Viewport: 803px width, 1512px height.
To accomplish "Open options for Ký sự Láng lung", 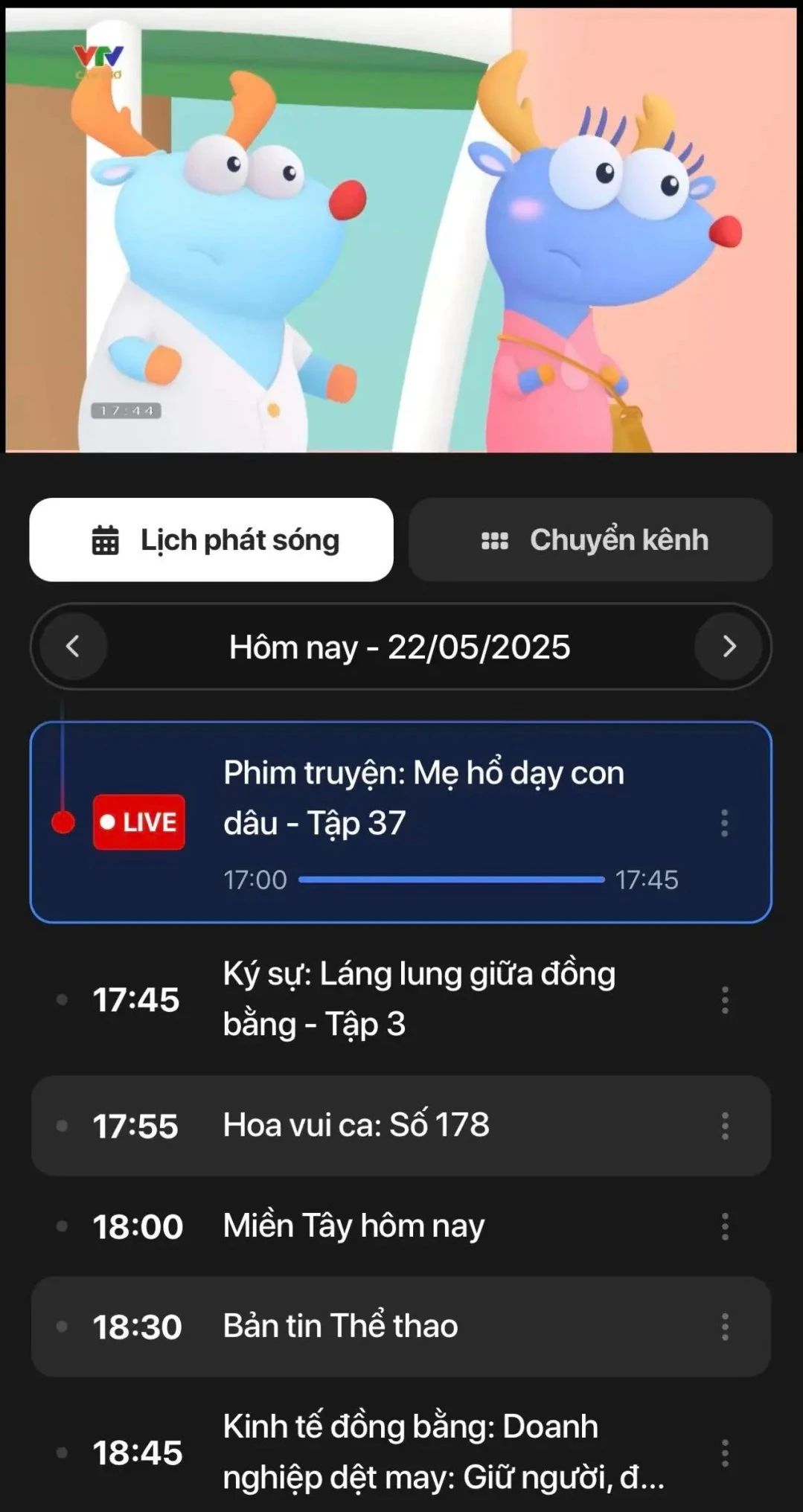I will (724, 1000).
